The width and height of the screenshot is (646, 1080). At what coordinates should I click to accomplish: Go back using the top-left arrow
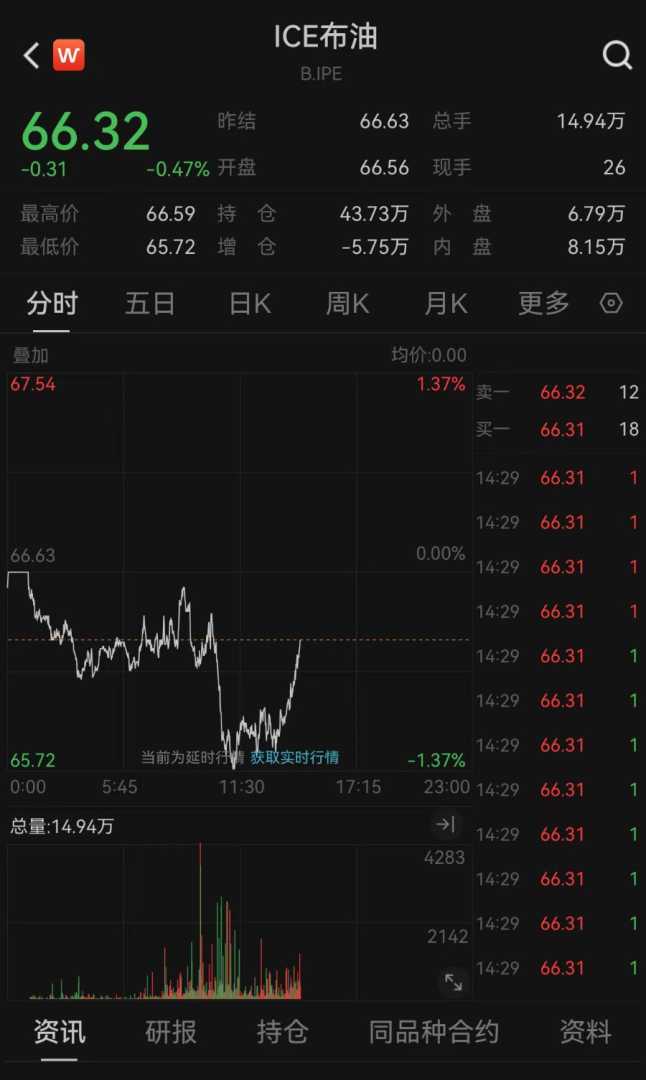tap(31, 56)
